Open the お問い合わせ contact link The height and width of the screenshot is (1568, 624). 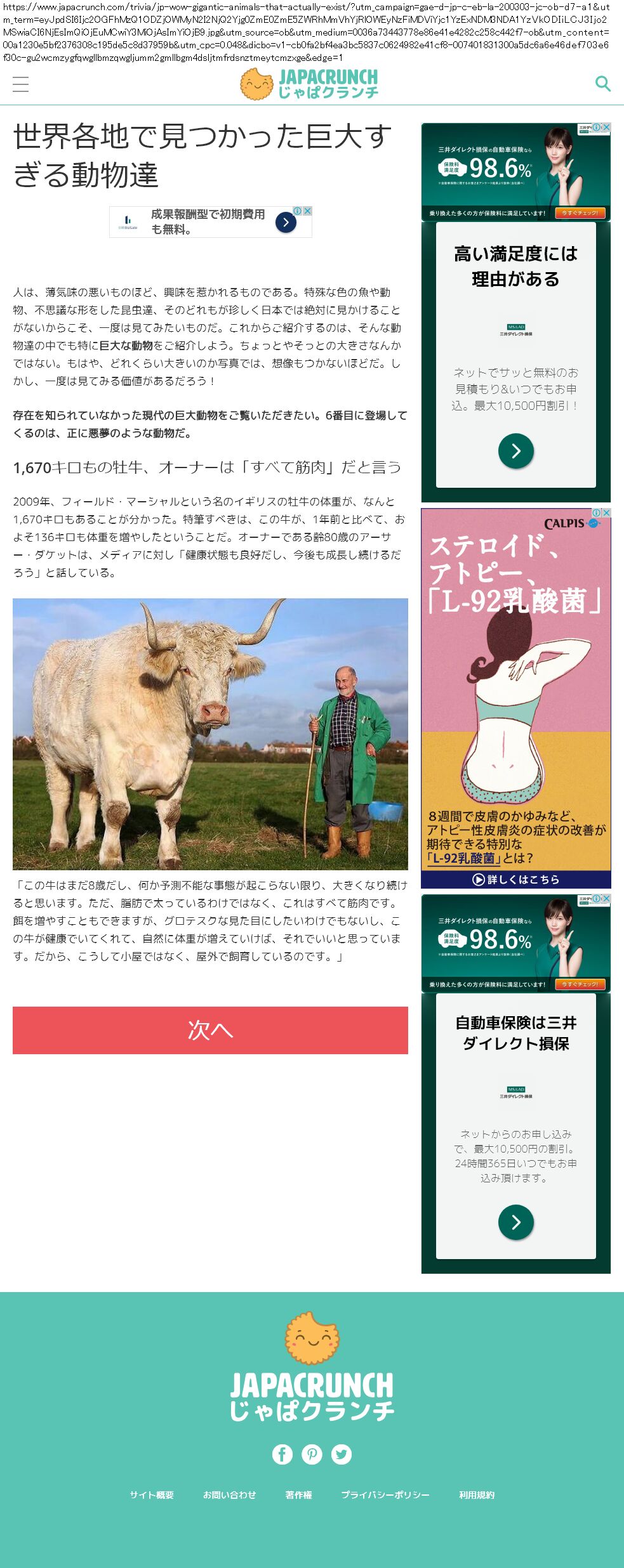coord(229,1495)
